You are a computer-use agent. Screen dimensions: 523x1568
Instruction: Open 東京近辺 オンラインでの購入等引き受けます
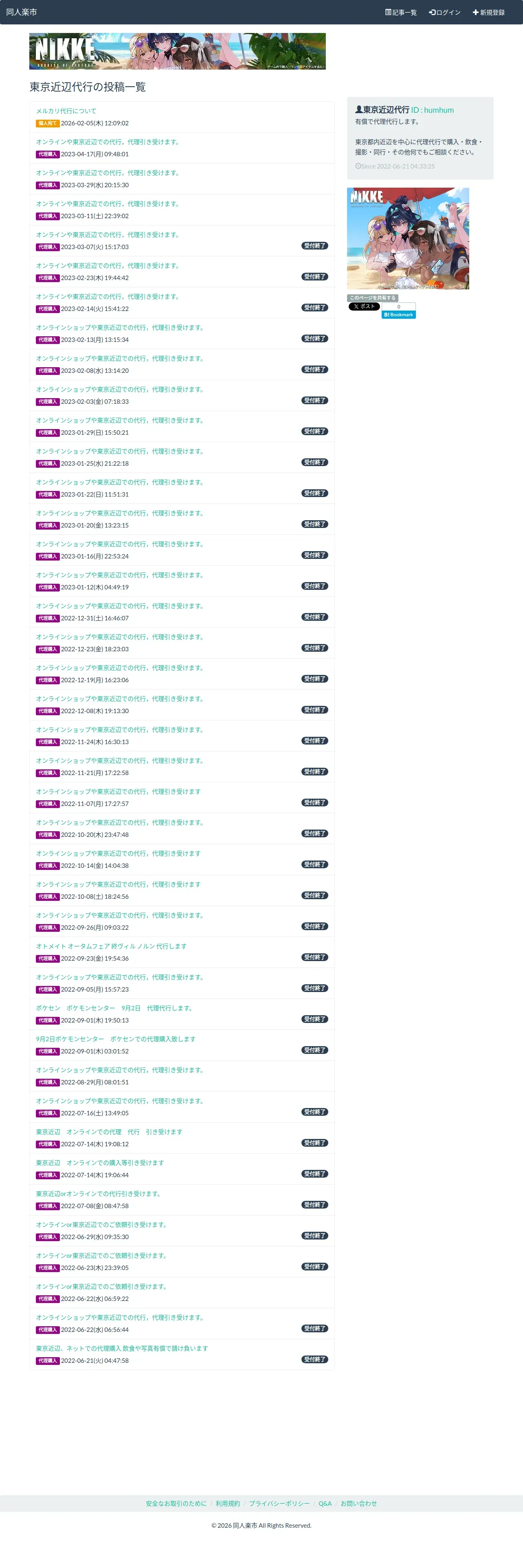pyautogui.click(x=100, y=1163)
